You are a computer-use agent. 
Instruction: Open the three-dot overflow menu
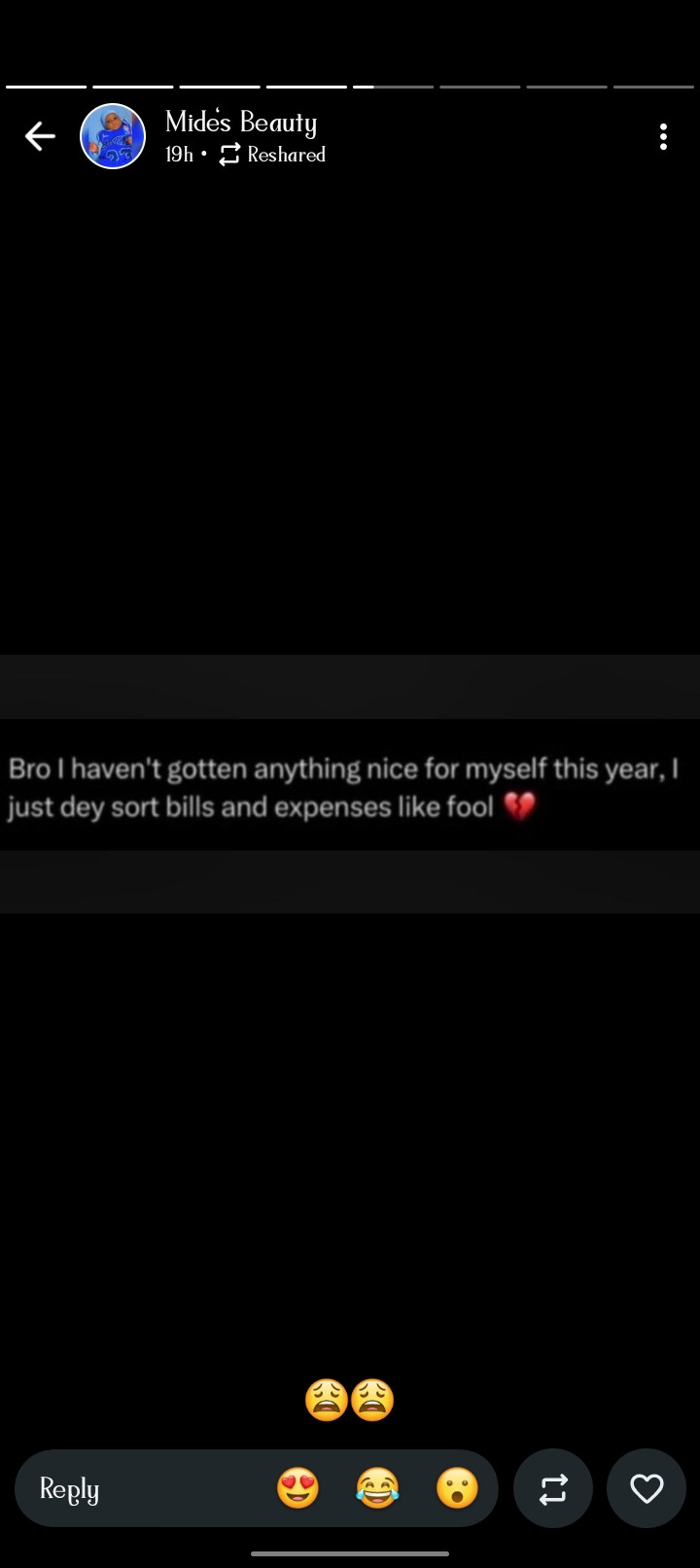point(663,136)
